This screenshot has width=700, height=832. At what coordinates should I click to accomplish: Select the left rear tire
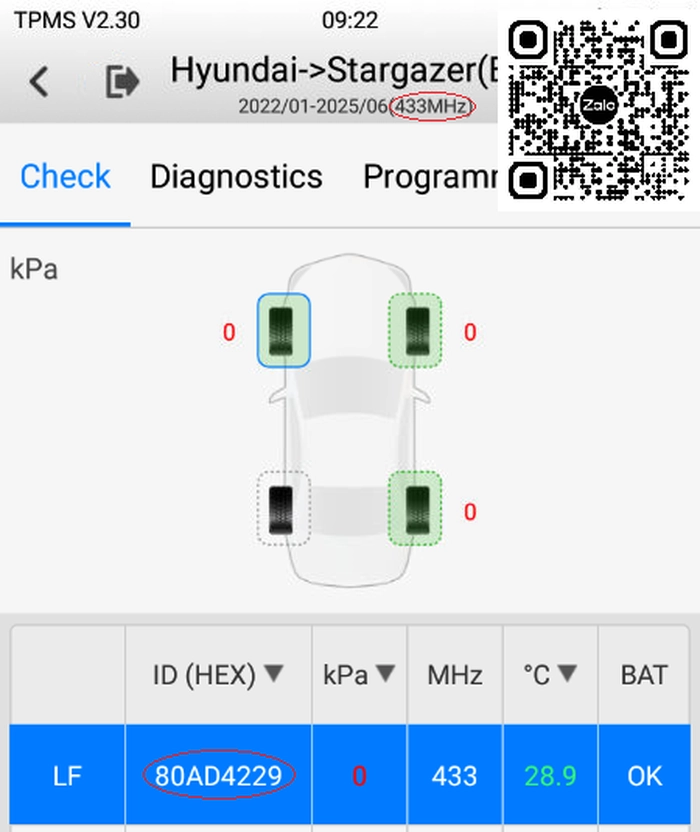[284, 508]
